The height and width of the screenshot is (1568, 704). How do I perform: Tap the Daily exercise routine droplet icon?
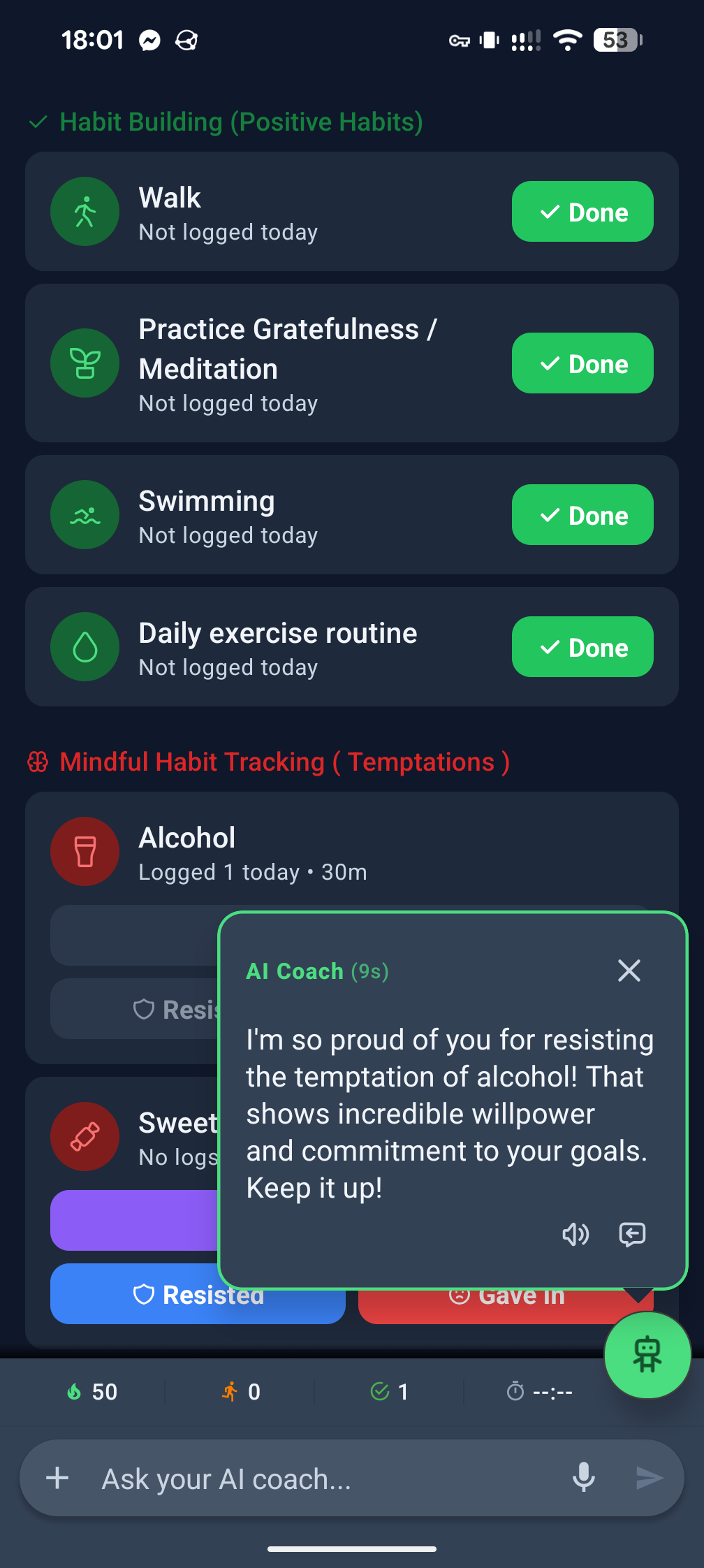tap(84, 646)
